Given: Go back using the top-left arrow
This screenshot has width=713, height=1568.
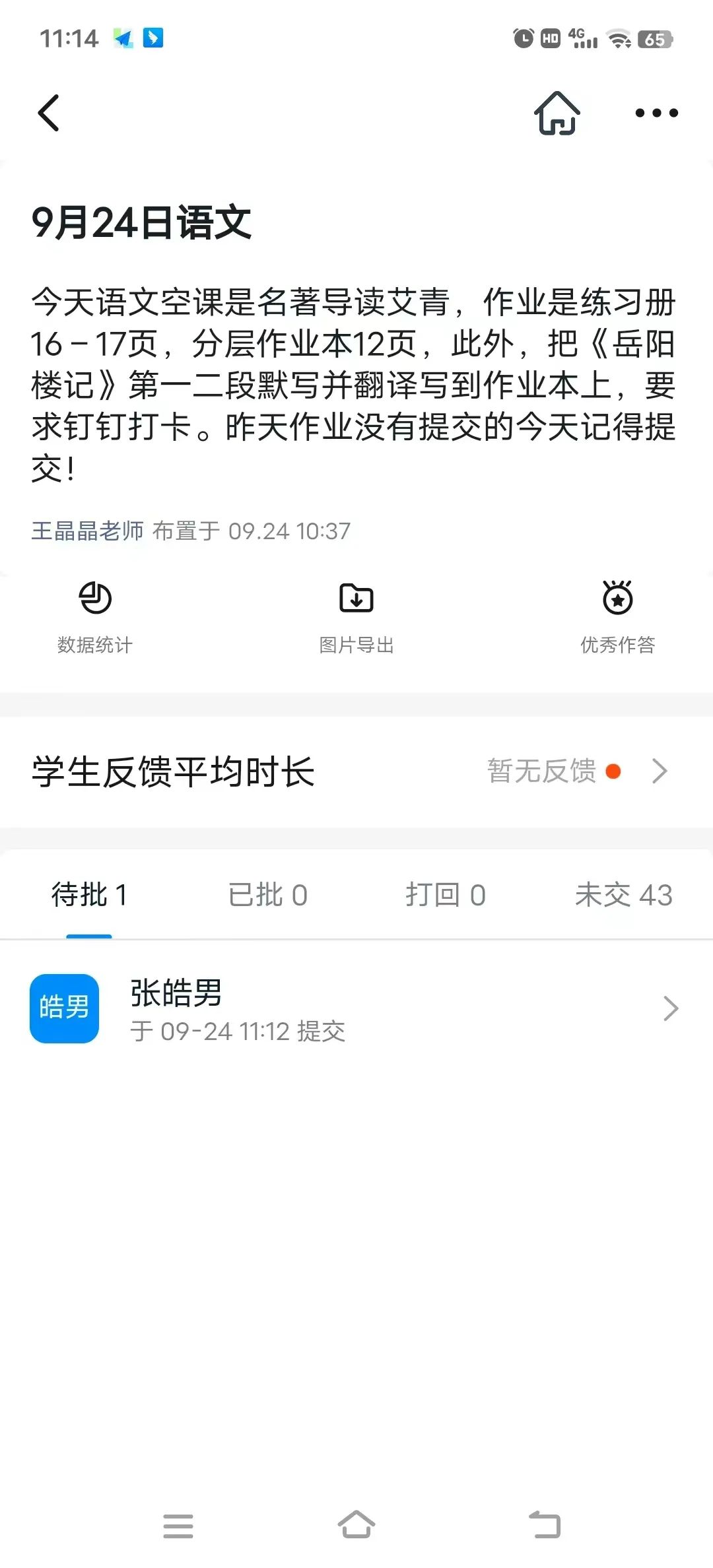Looking at the screenshot, I should [x=49, y=113].
